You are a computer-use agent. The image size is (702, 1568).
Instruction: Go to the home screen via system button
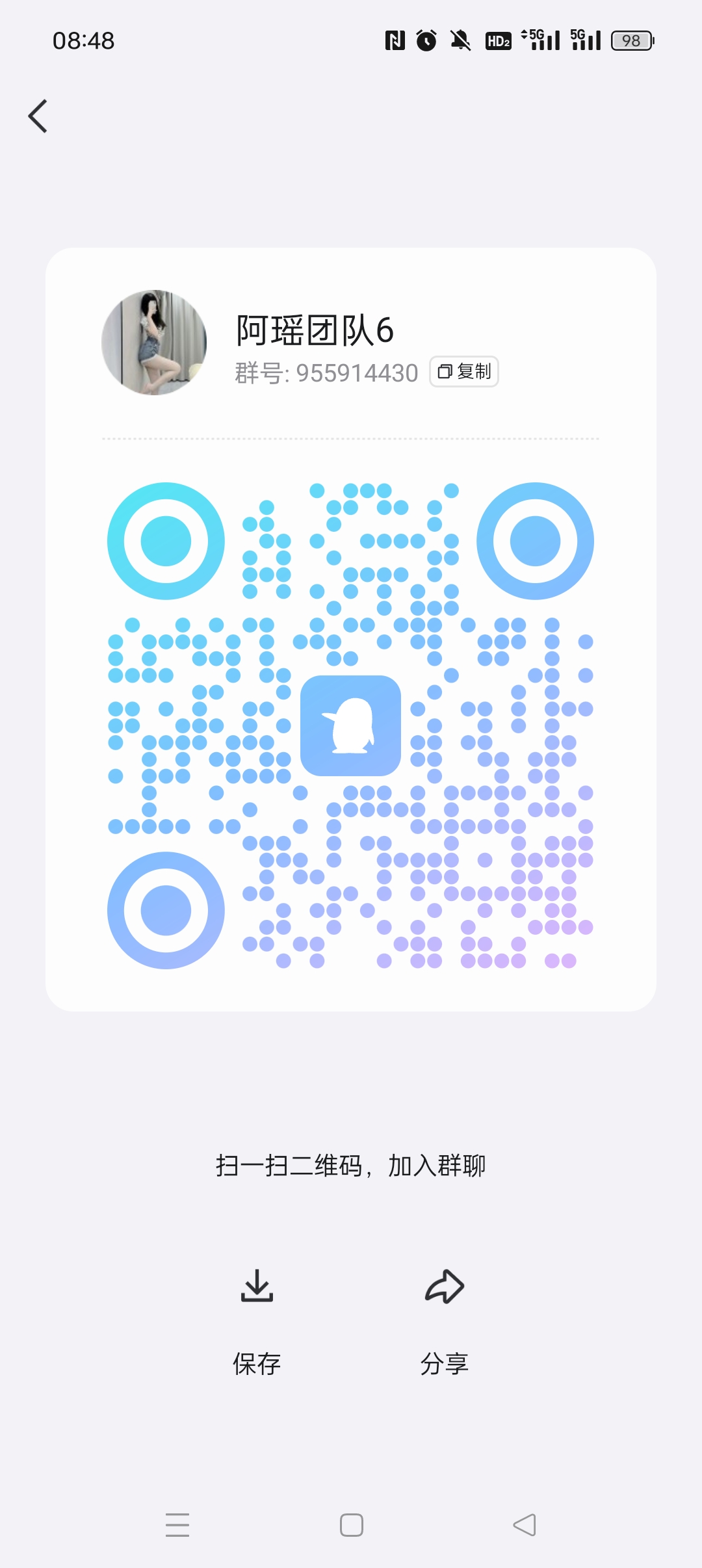pyautogui.click(x=351, y=1524)
